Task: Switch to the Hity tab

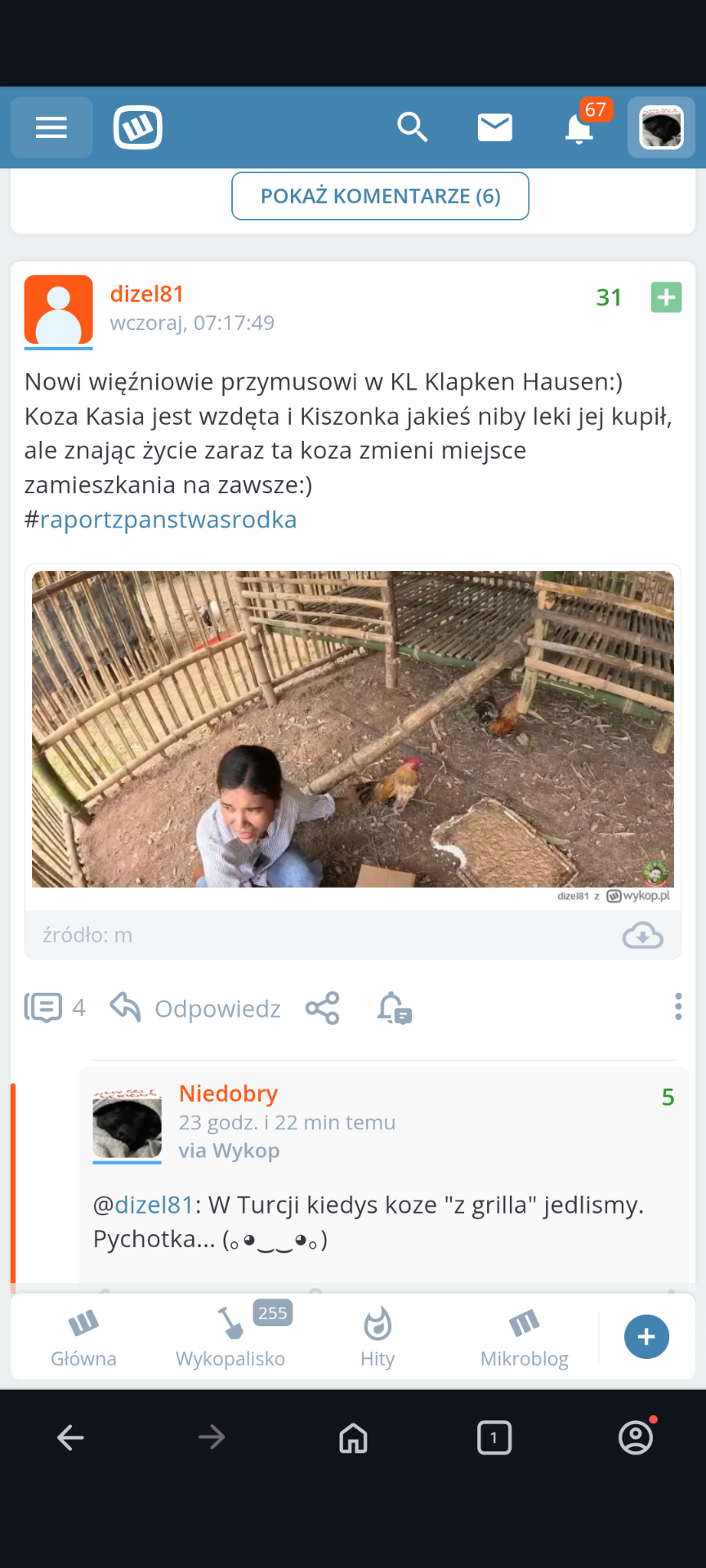Action: (x=378, y=1337)
